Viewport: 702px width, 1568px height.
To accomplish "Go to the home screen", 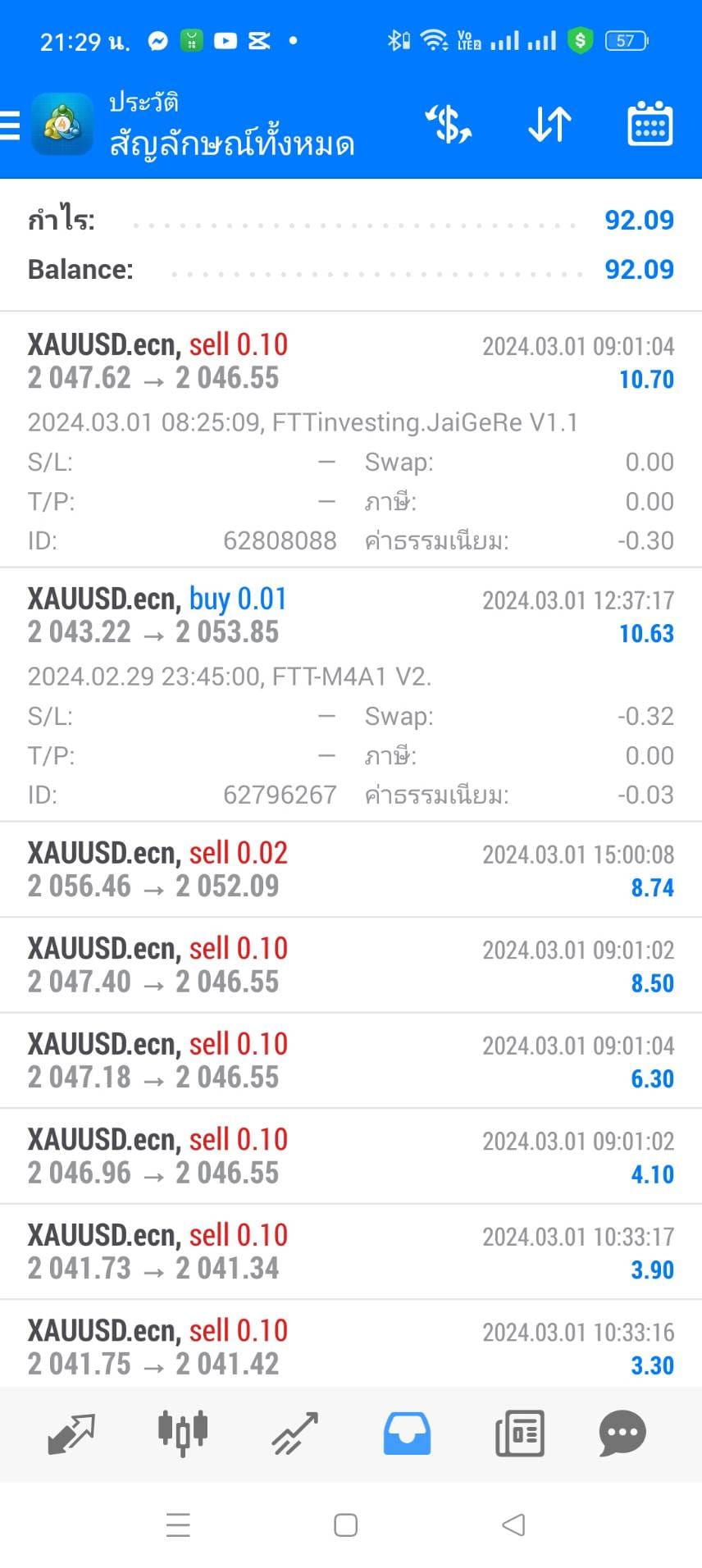I will (x=345, y=1525).
